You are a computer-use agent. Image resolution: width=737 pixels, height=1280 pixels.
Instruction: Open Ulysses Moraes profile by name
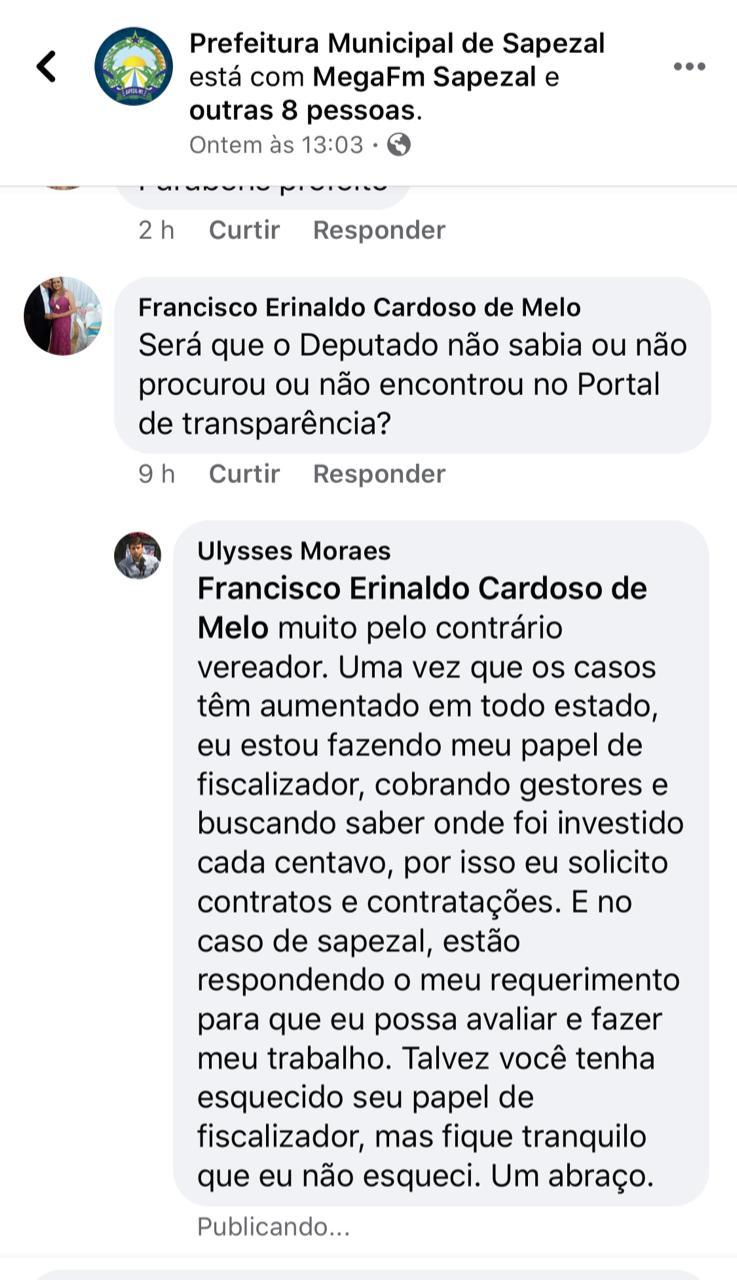pyautogui.click(x=294, y=551)
